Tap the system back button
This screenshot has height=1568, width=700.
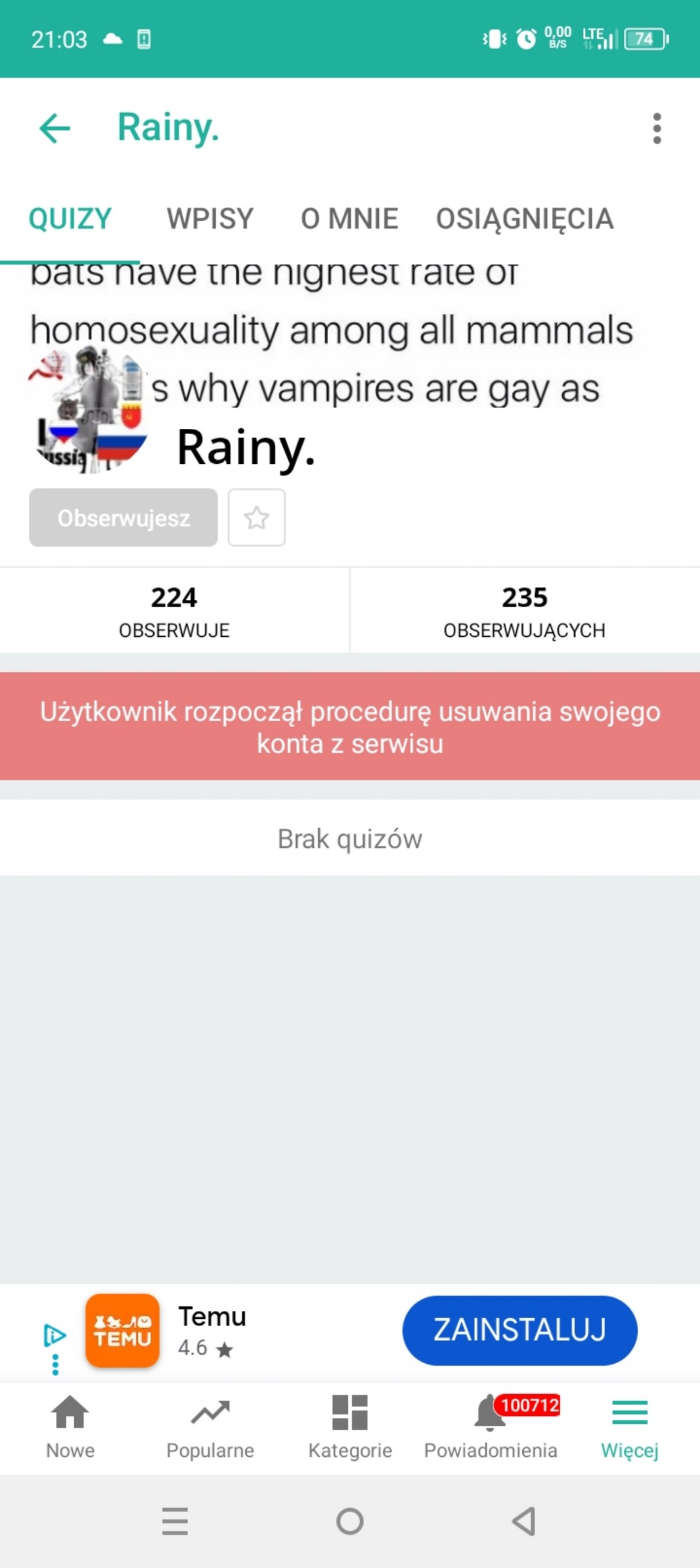point(524,1521)
